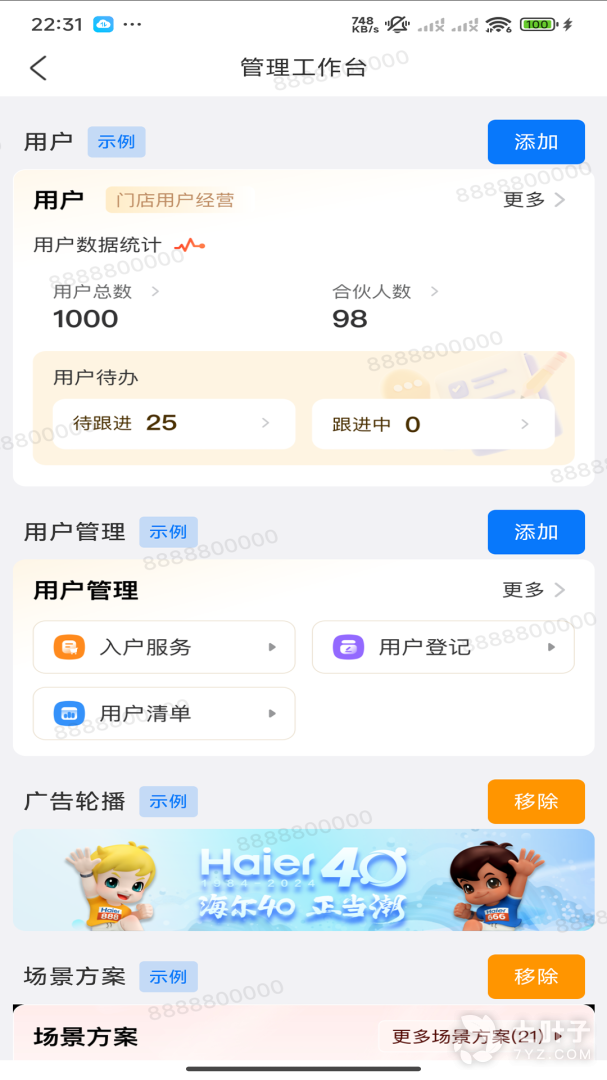The image size is (607, 1080).
Task: Open the 待跟进 to-do list
Action: [x=173, y=424]
